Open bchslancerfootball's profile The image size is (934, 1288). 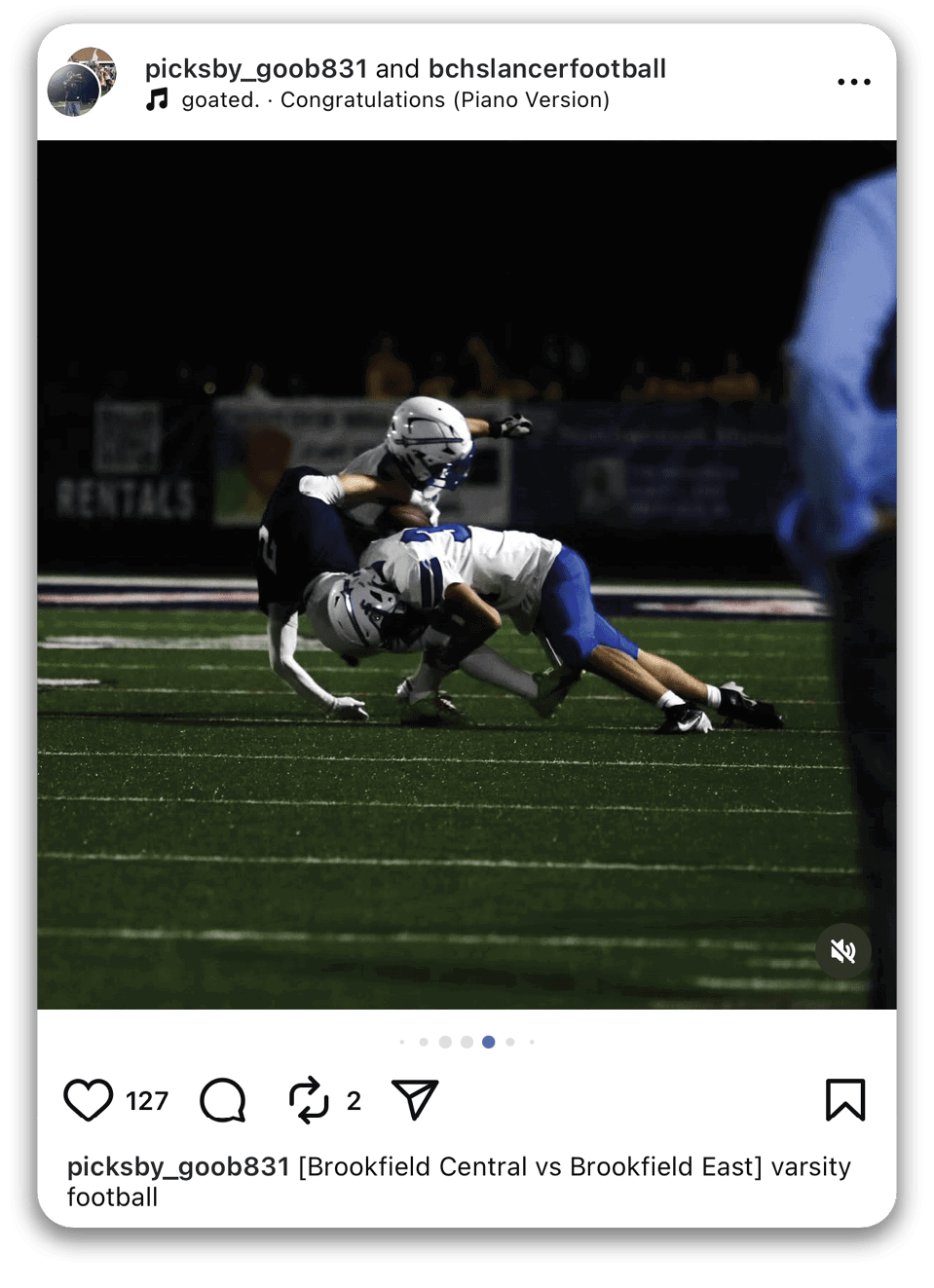547,69
